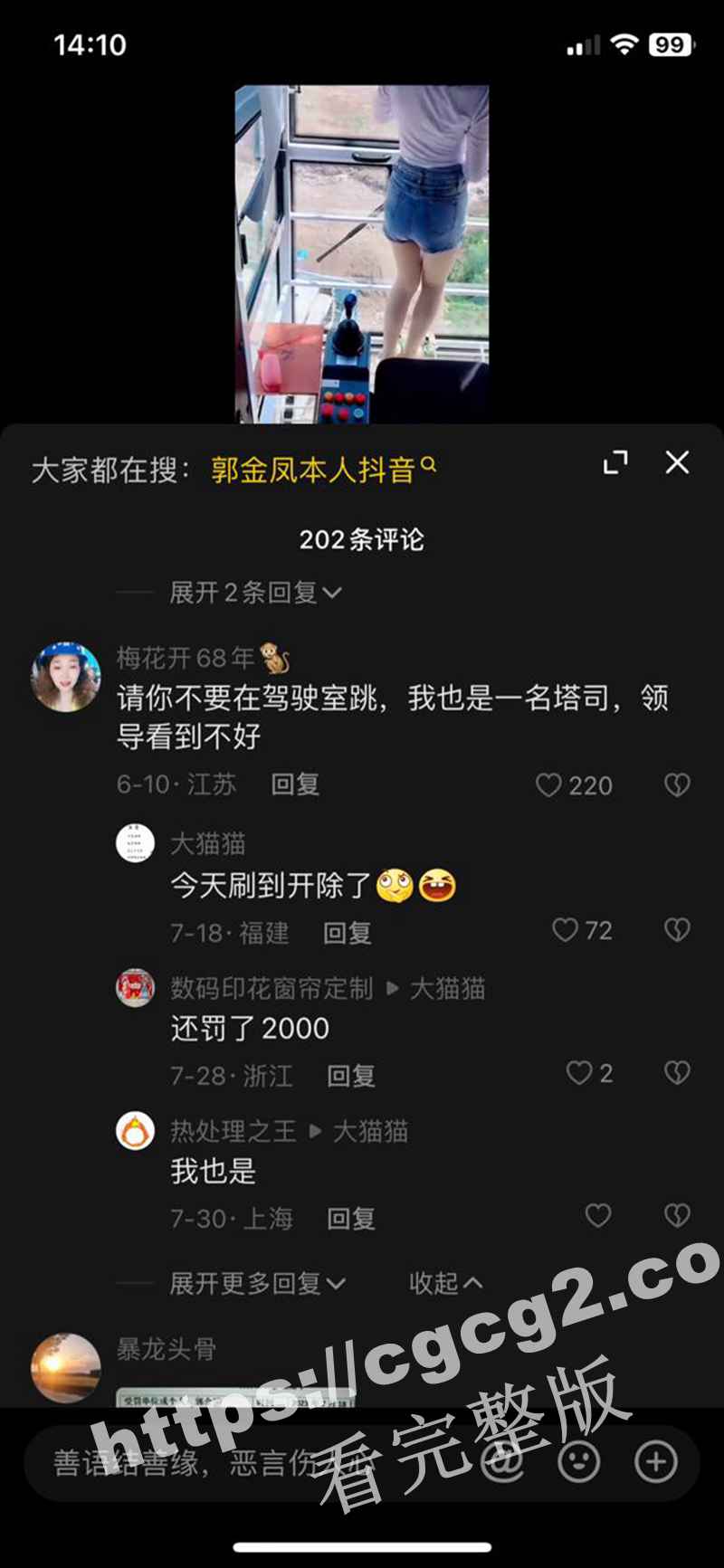Like 大猫猫's reply about 开除
The width and height of the screenshot is (724, 1568).
(x=566, y=930)
